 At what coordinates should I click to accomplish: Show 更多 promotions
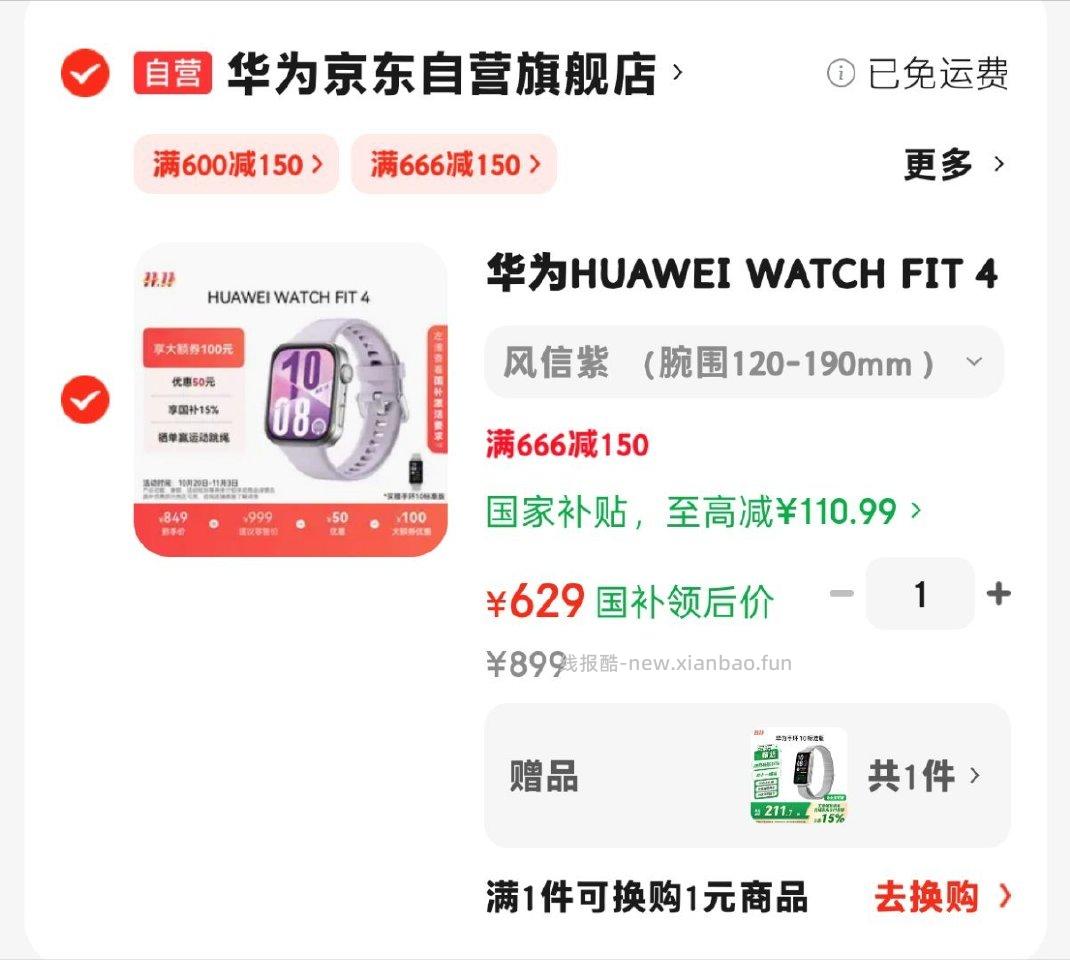(x=953, y=164)
